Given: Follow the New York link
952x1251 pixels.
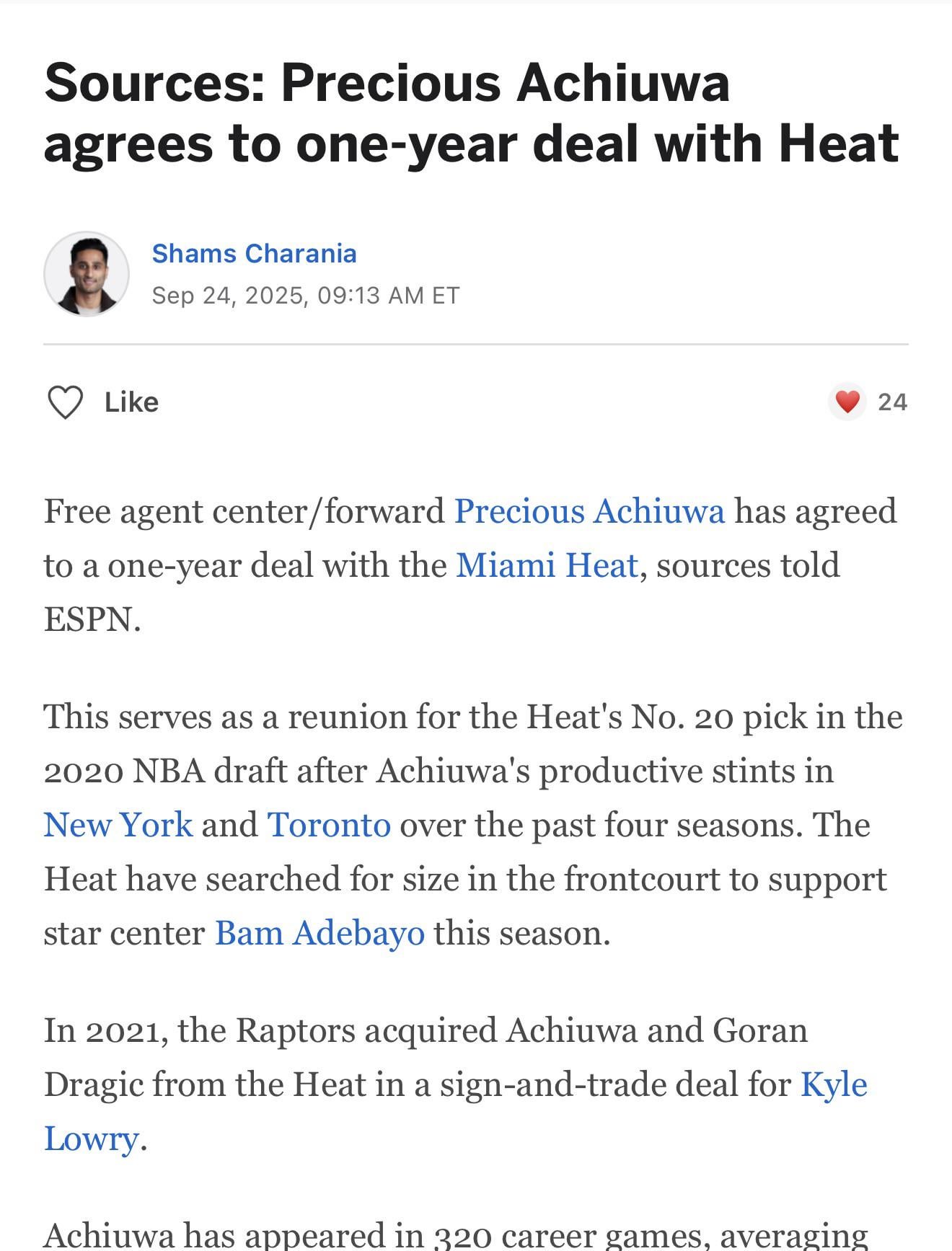Looking at the screenshot, I should coord(118,825).
